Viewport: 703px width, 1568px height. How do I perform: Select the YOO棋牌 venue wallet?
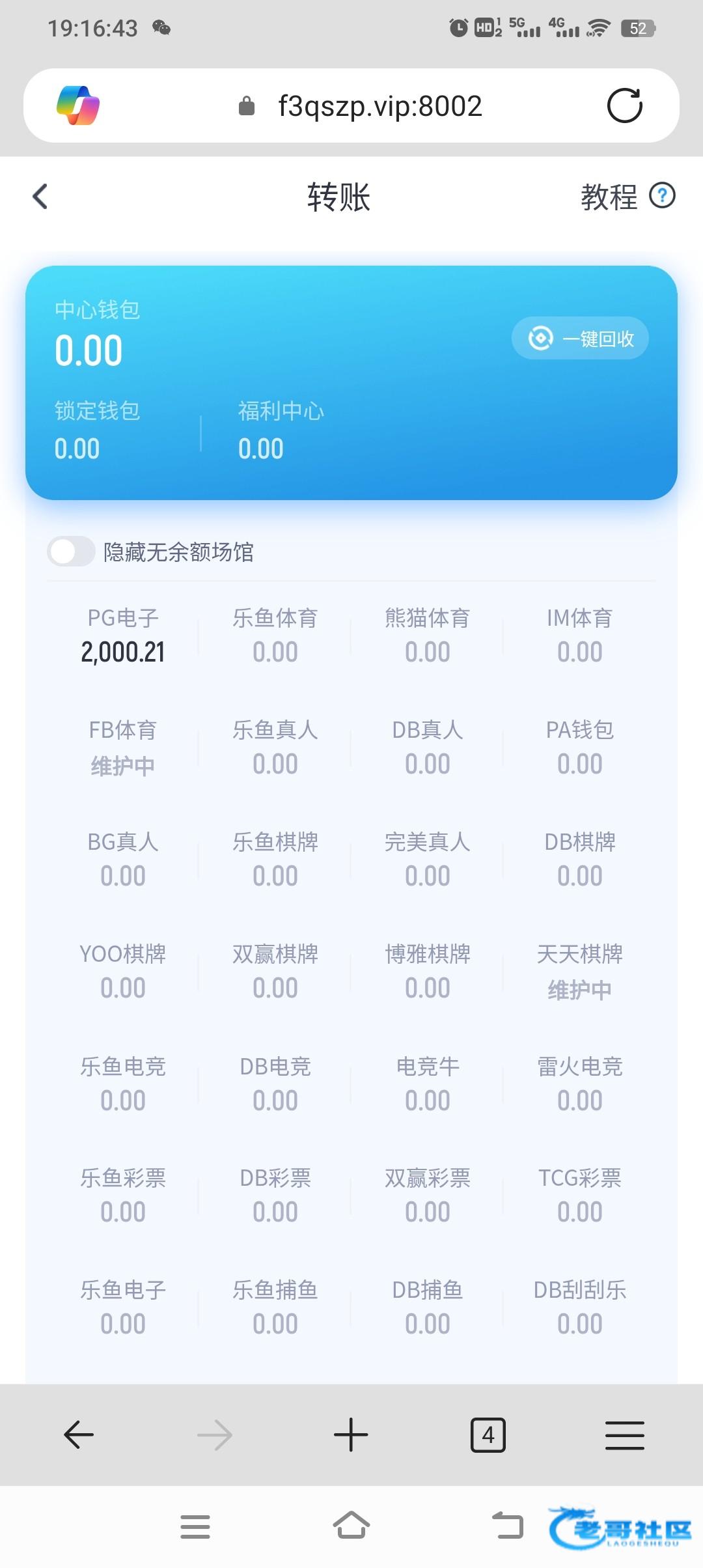coord(123,972)
